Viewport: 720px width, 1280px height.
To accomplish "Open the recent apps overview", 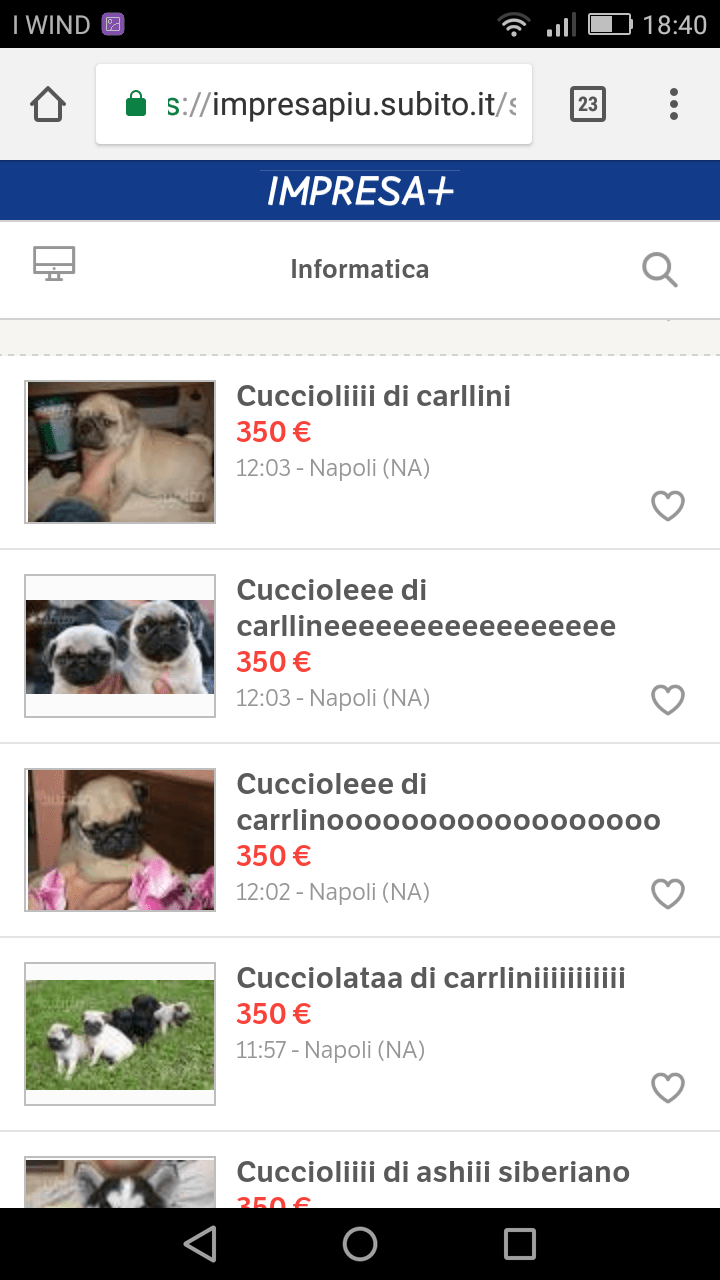I will coord(520,1244).
